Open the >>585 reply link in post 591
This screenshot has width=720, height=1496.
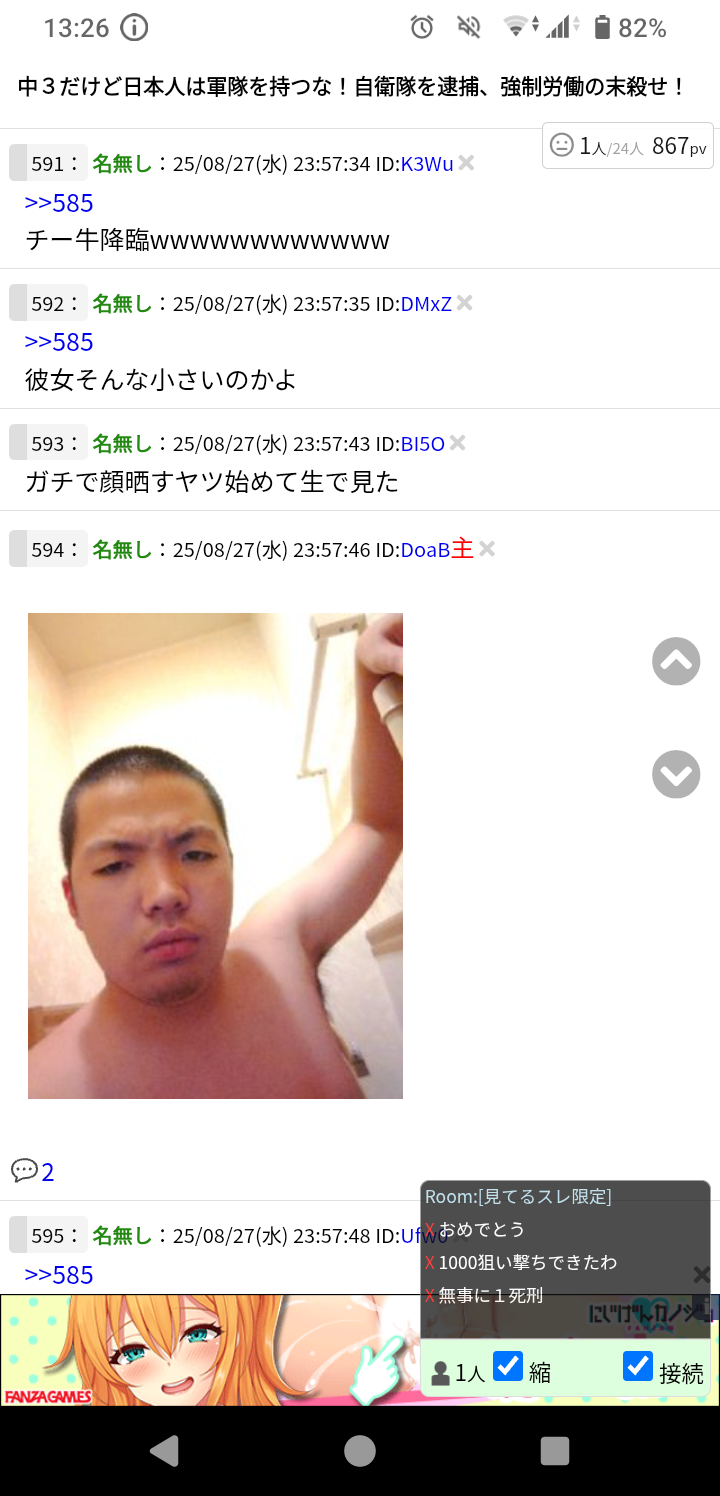pos(59,203)
